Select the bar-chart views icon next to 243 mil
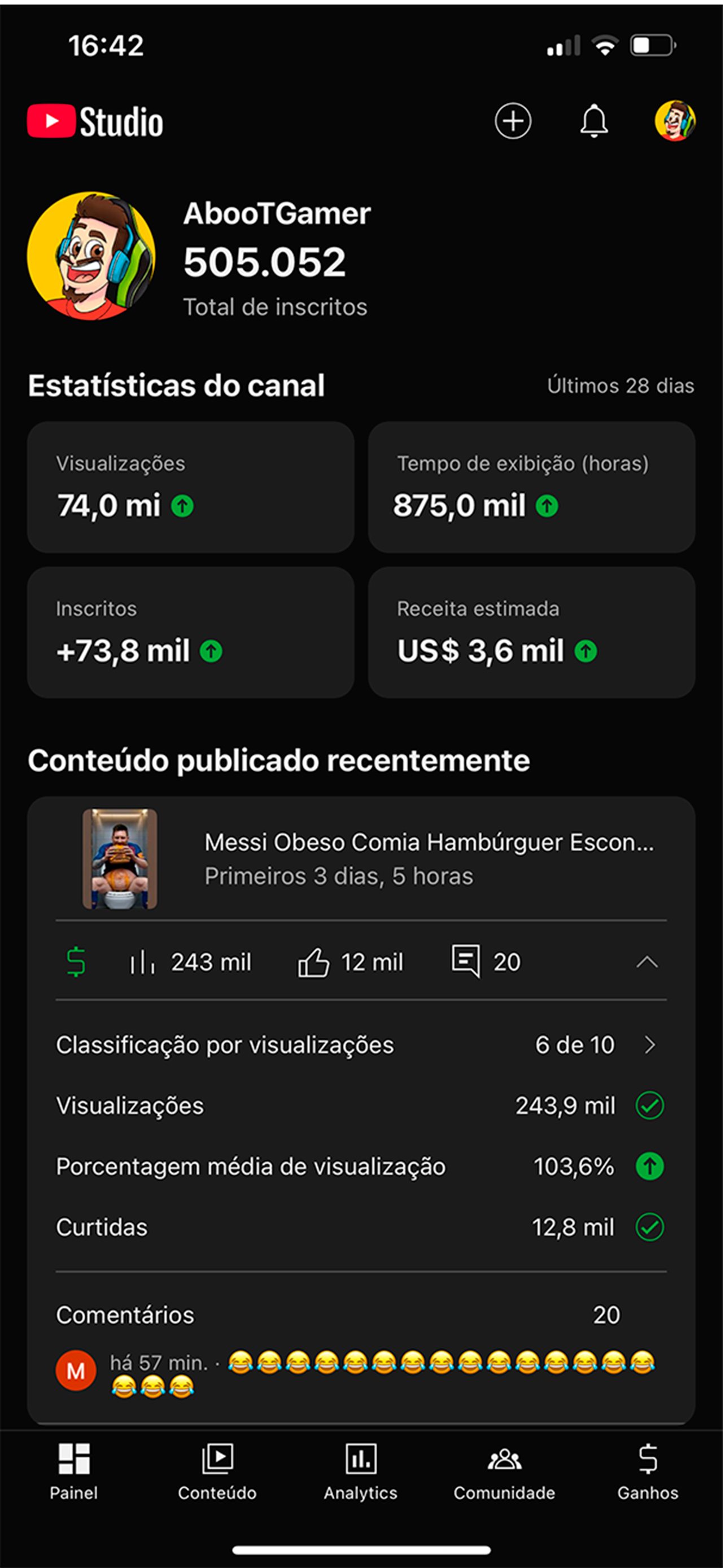Viewport: 725px width, 1568px height. (141, 962)
